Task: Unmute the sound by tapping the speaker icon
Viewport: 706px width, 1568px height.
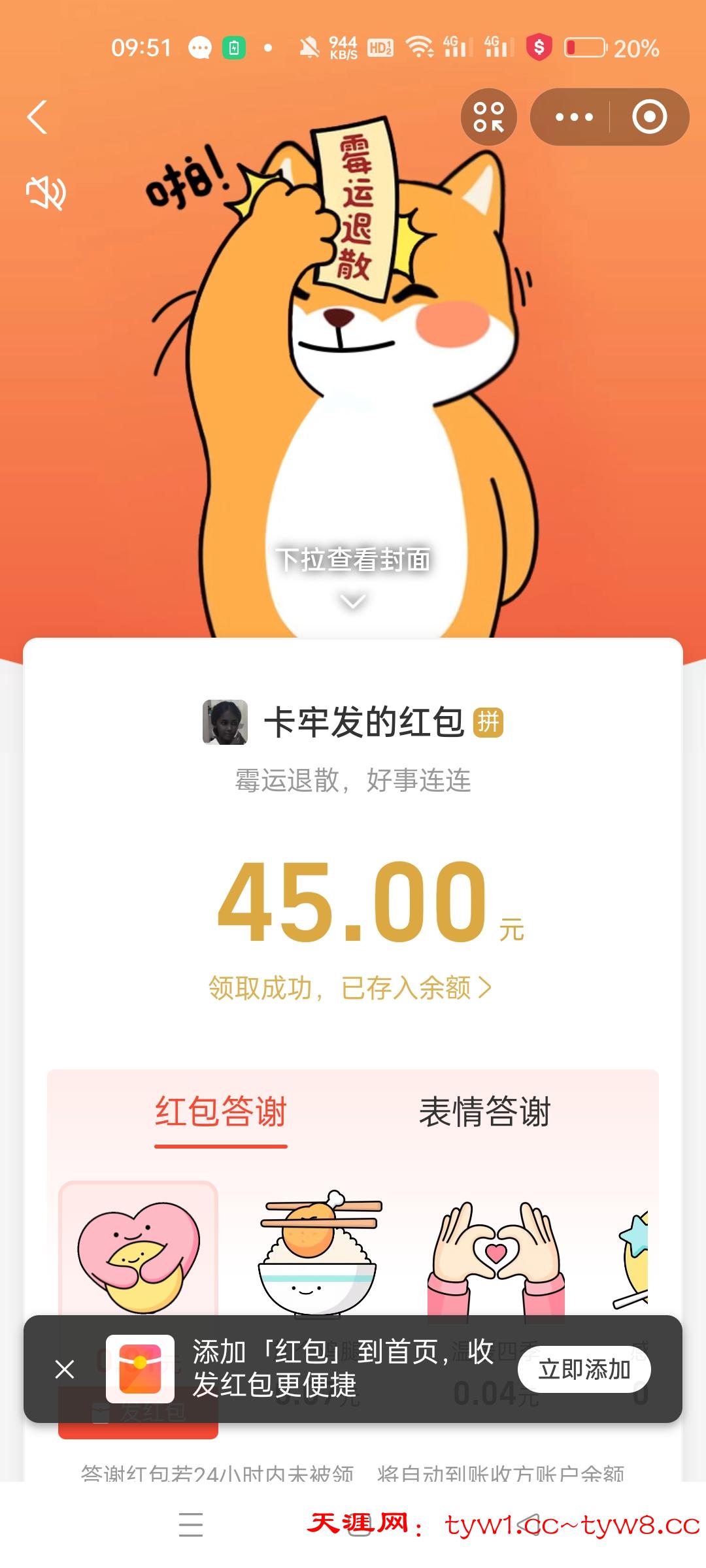Action: pos(46,193)
